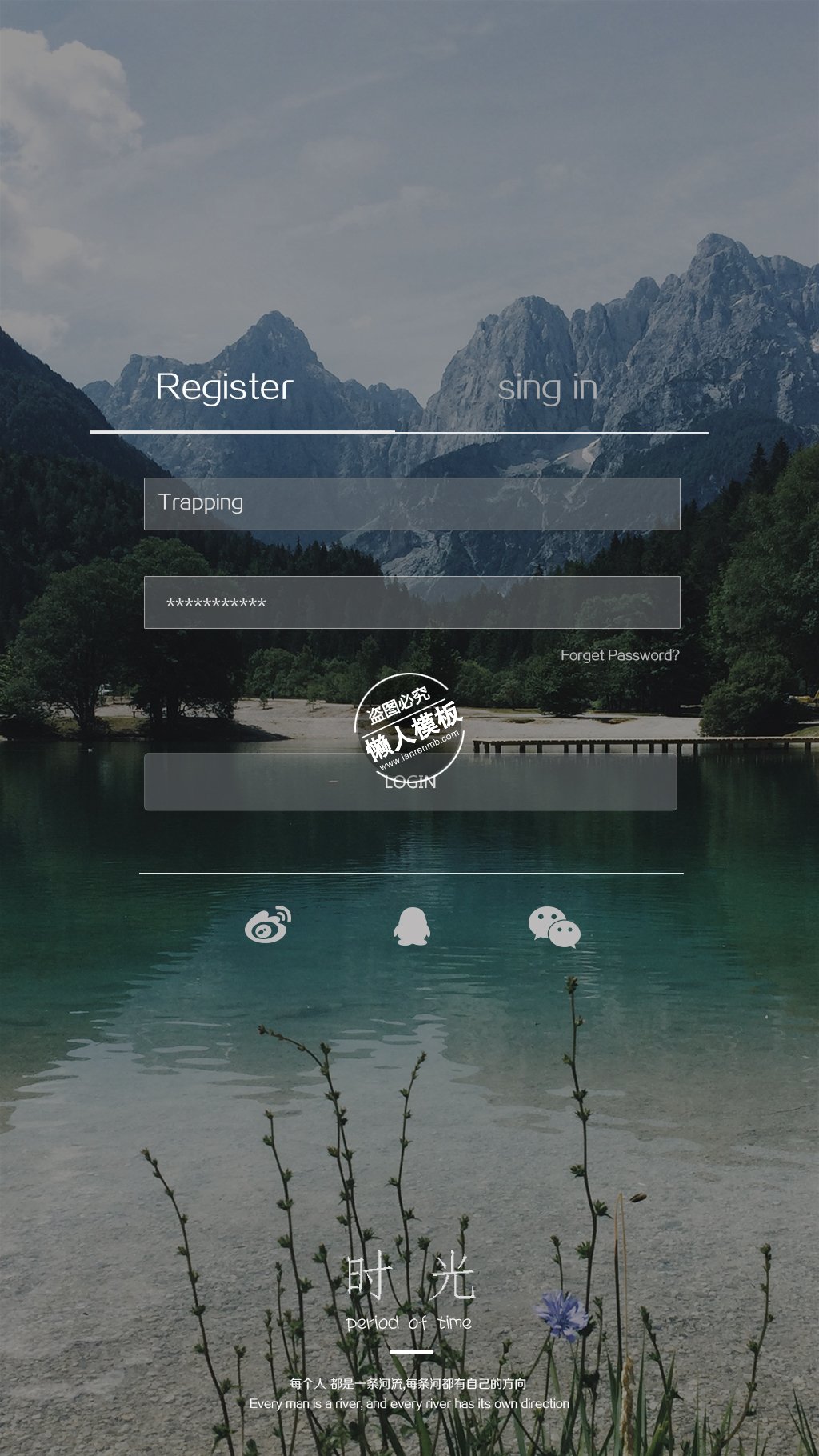Log in with the QQ penguin icon

pyautogui.click(x=412, y=926)
